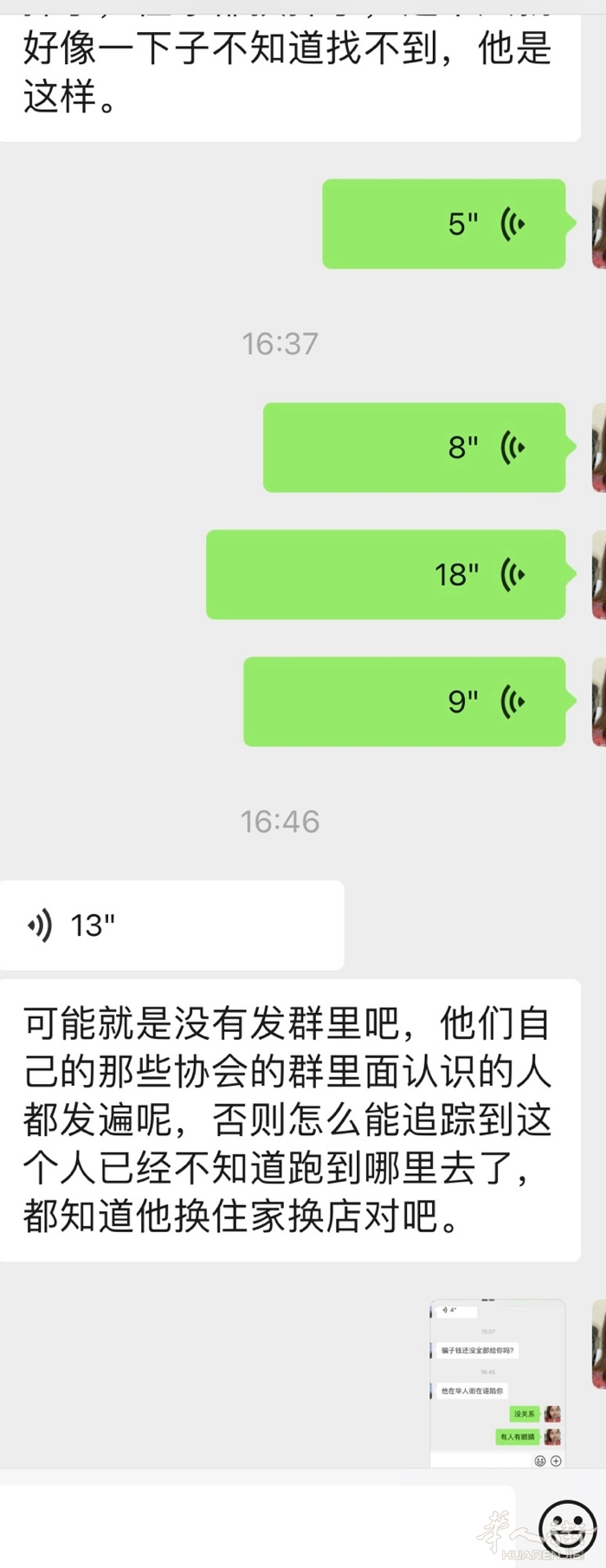Open the emoji picker
The height and width of the screenshot is (1568, 606).
[568, 1529]
